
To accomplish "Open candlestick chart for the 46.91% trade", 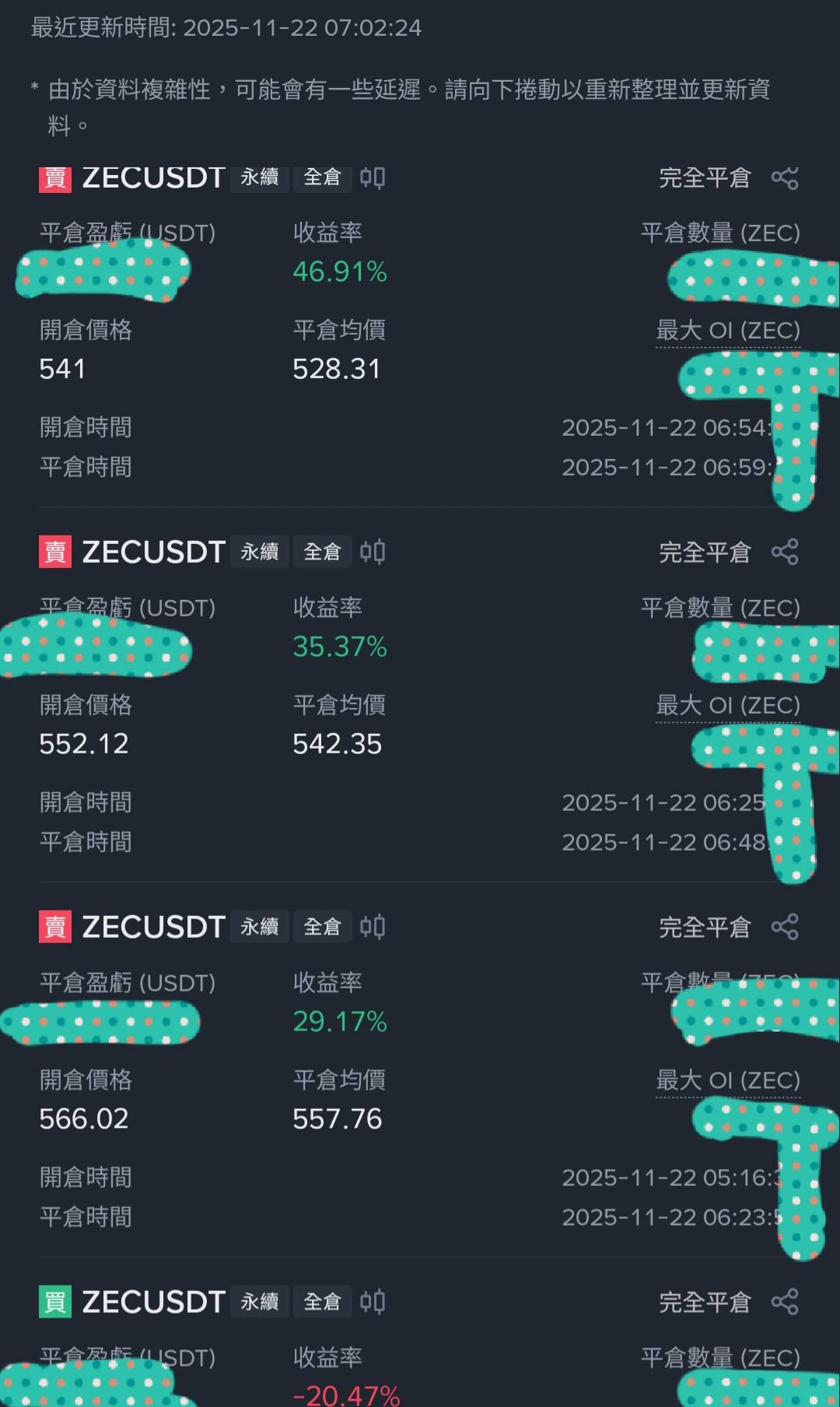I will 373,178.
